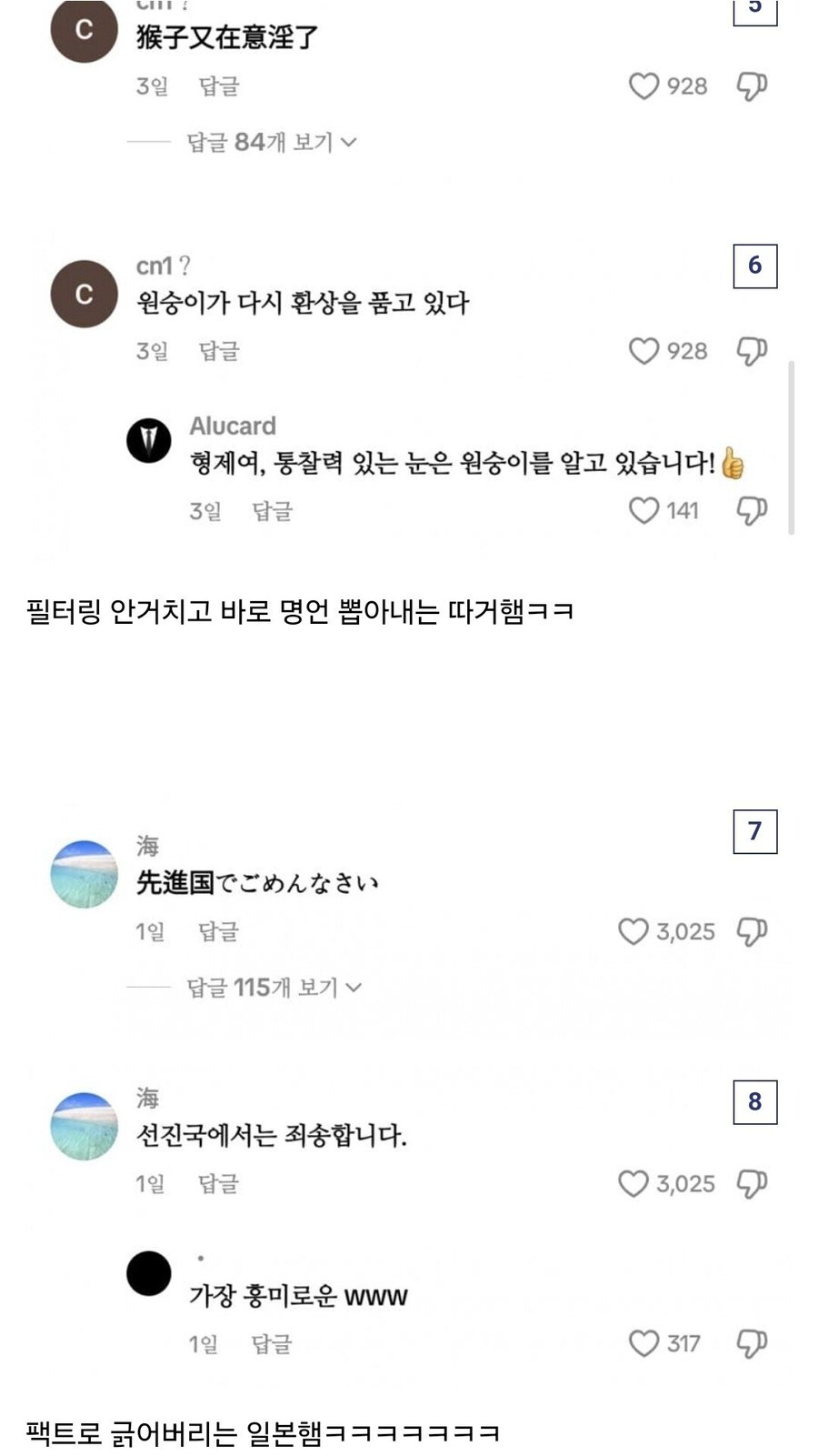Toggle dislike on the "先進国でごめんなさい" comment
This screenshot has height=1456, width=818.
pyautogui.click(x=753, y=930)
